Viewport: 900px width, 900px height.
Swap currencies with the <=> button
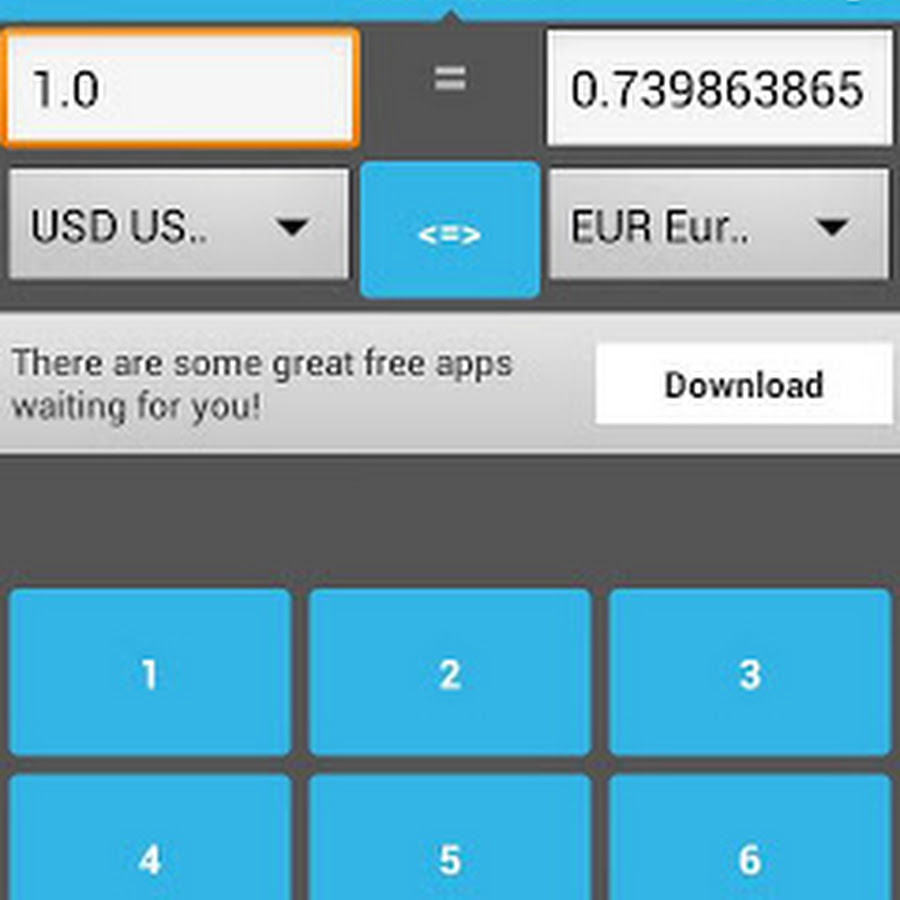click(450, 231)
